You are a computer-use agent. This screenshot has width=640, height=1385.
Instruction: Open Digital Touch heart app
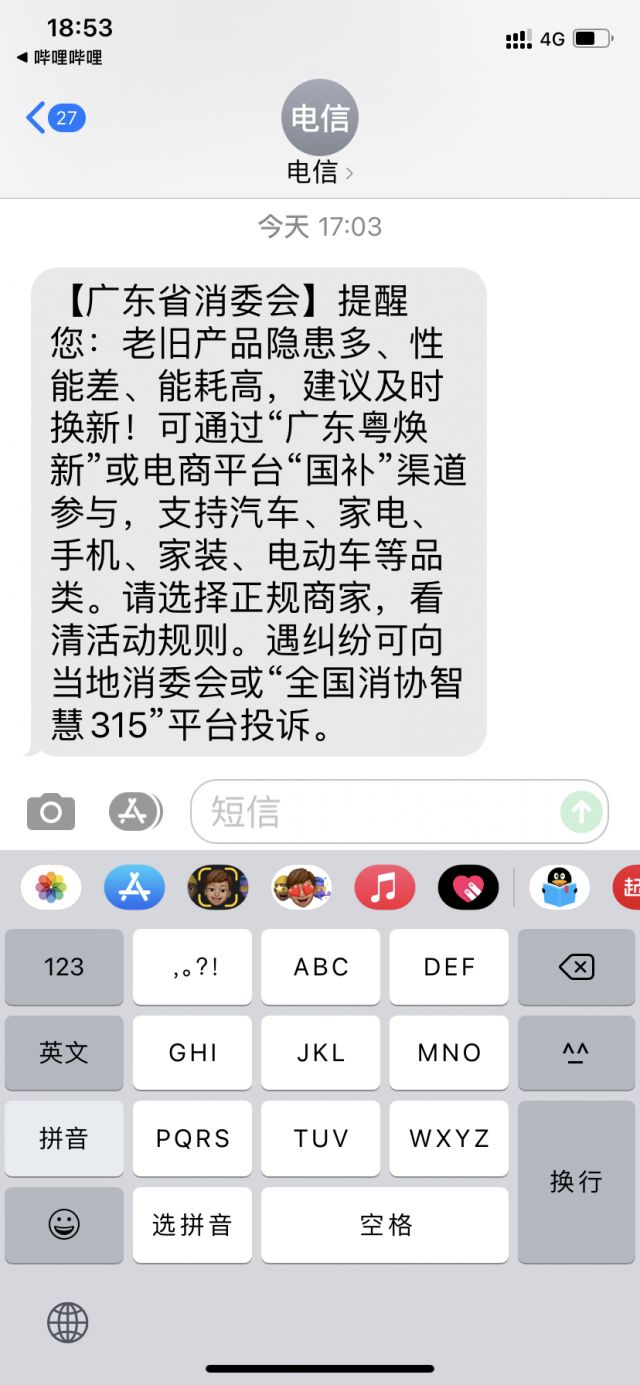[x=468, y=887]
